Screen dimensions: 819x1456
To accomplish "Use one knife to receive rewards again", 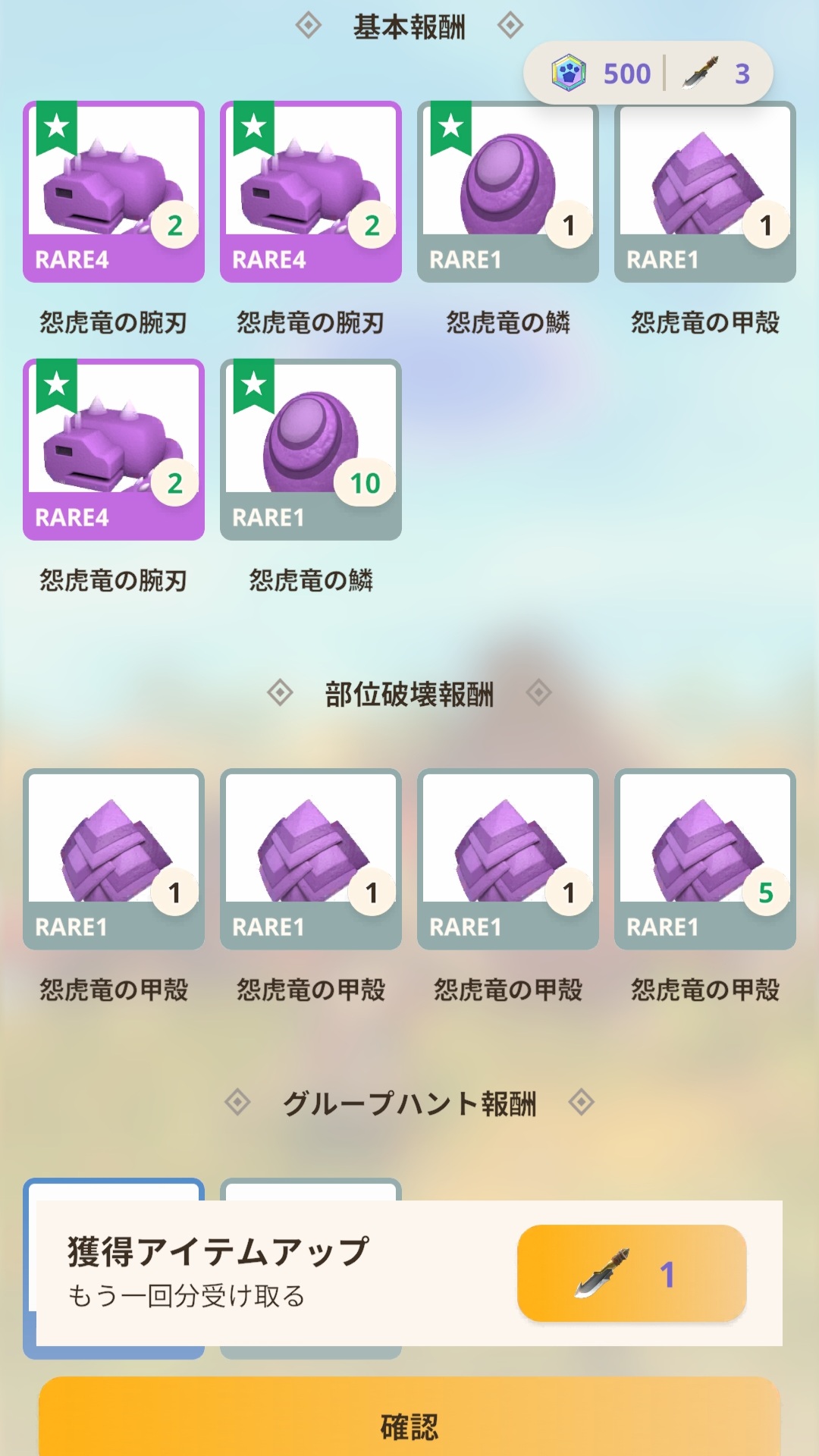I will pyautogui.click(x=632, y=1273).
